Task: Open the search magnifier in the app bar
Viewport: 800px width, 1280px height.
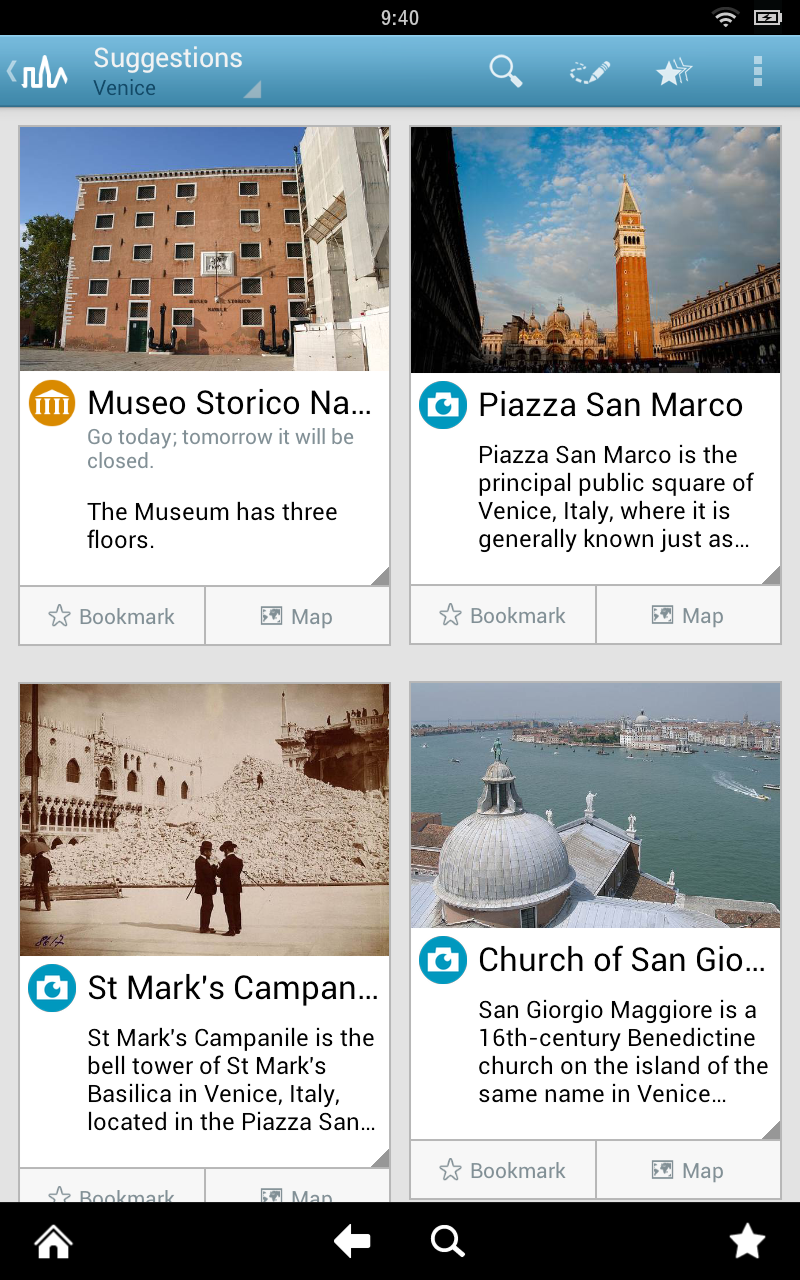Action: (x=506, y=71)
